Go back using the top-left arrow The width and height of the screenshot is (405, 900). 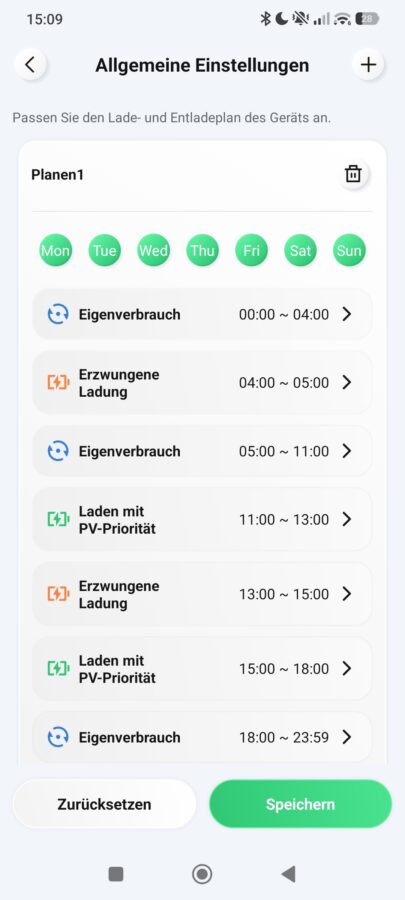(x=30, y=65)
